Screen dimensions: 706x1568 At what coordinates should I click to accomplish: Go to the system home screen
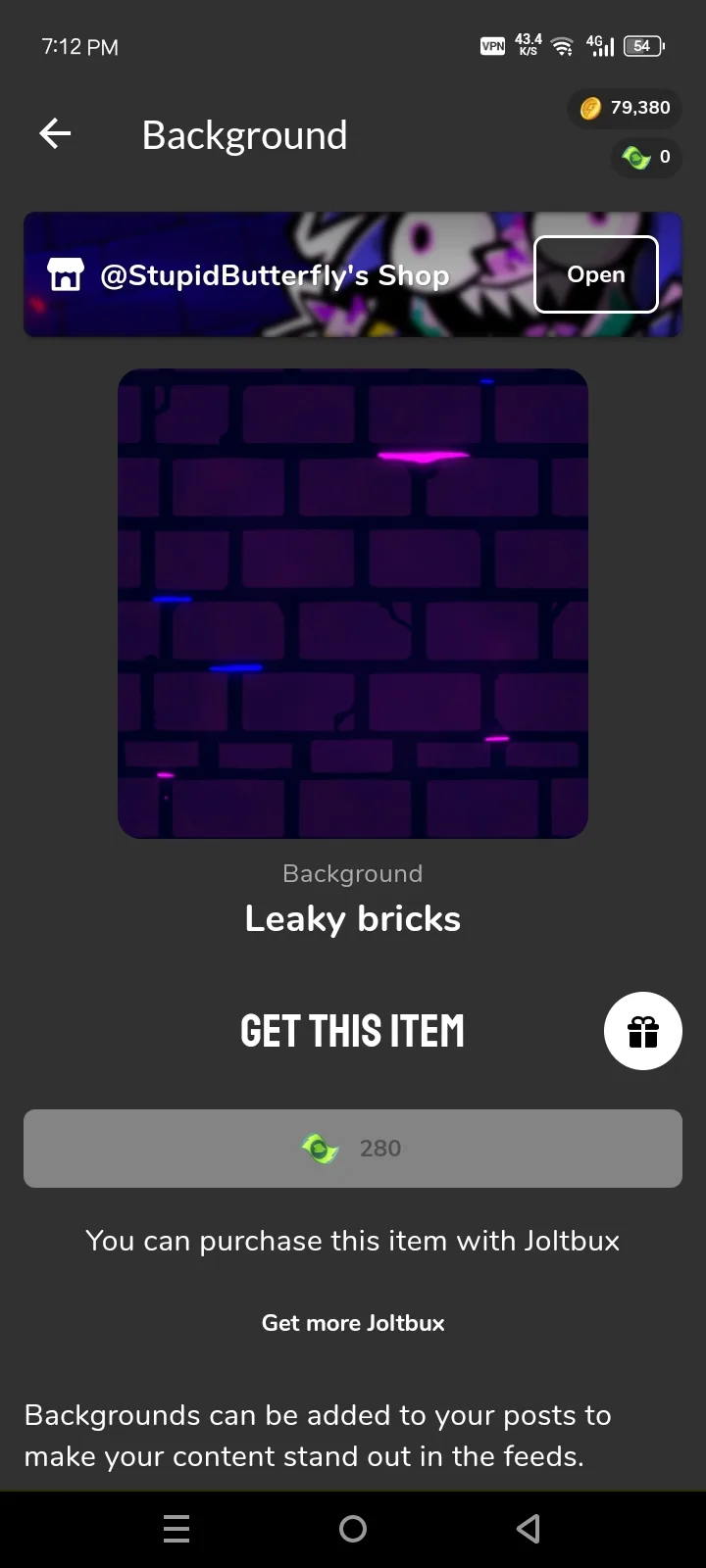click(x=353, y=1529)
